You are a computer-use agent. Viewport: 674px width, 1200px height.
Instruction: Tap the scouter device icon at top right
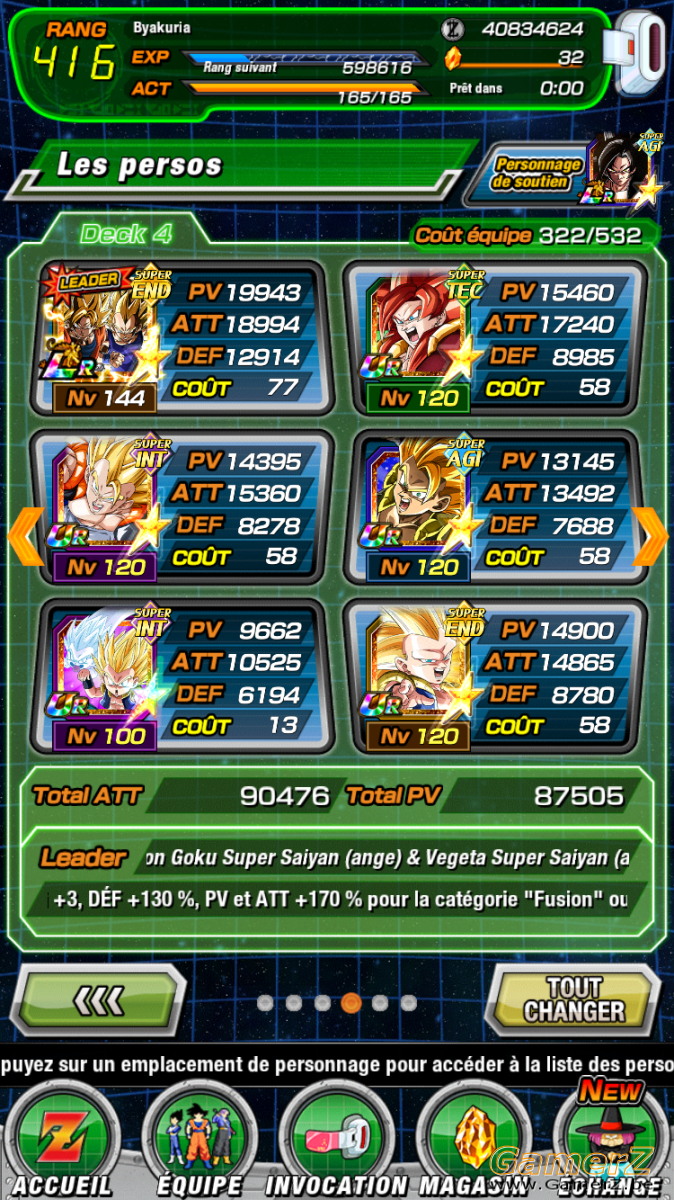point(641,52)
